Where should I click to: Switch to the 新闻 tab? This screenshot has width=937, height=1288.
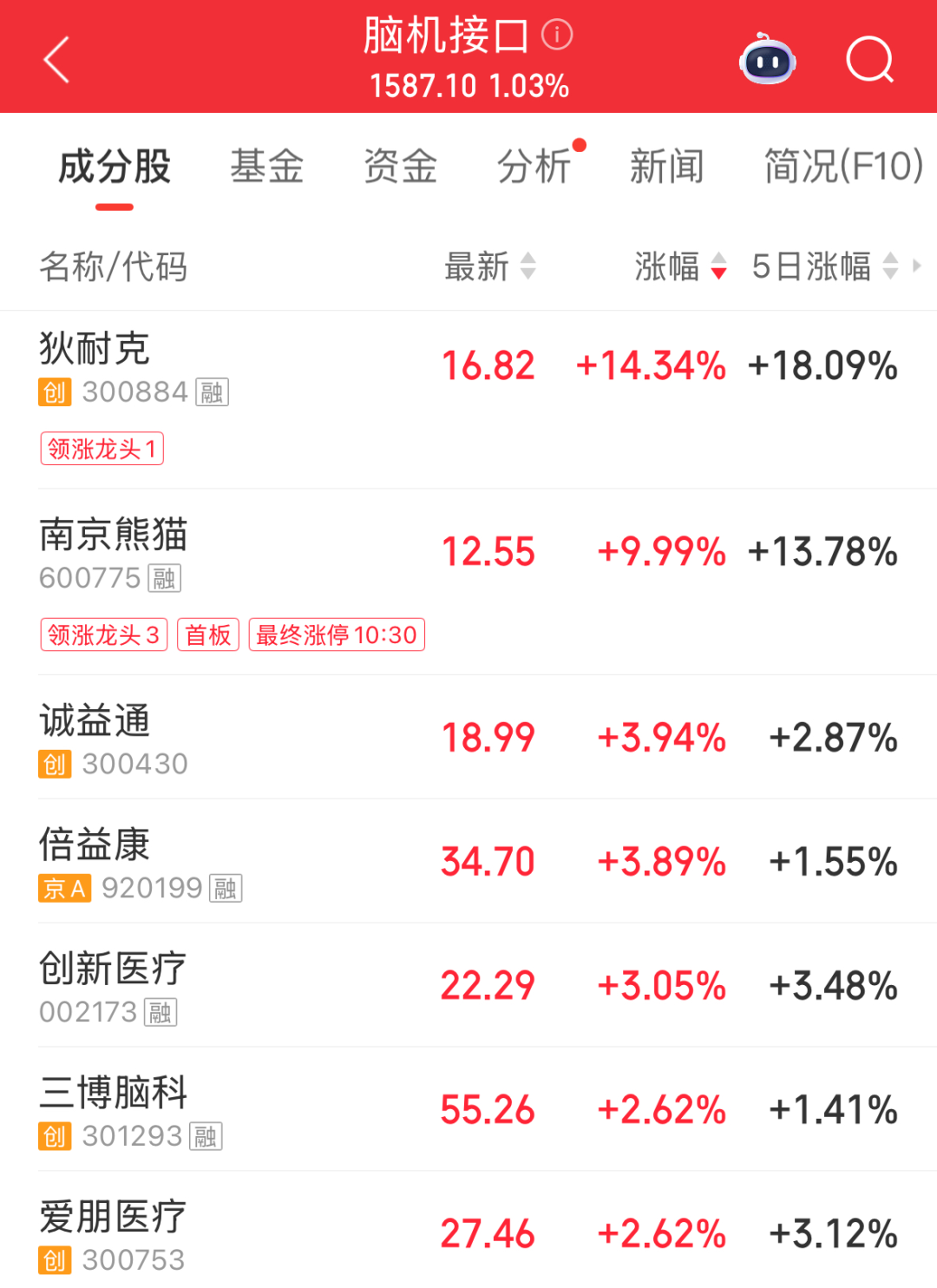click(666, 167)
